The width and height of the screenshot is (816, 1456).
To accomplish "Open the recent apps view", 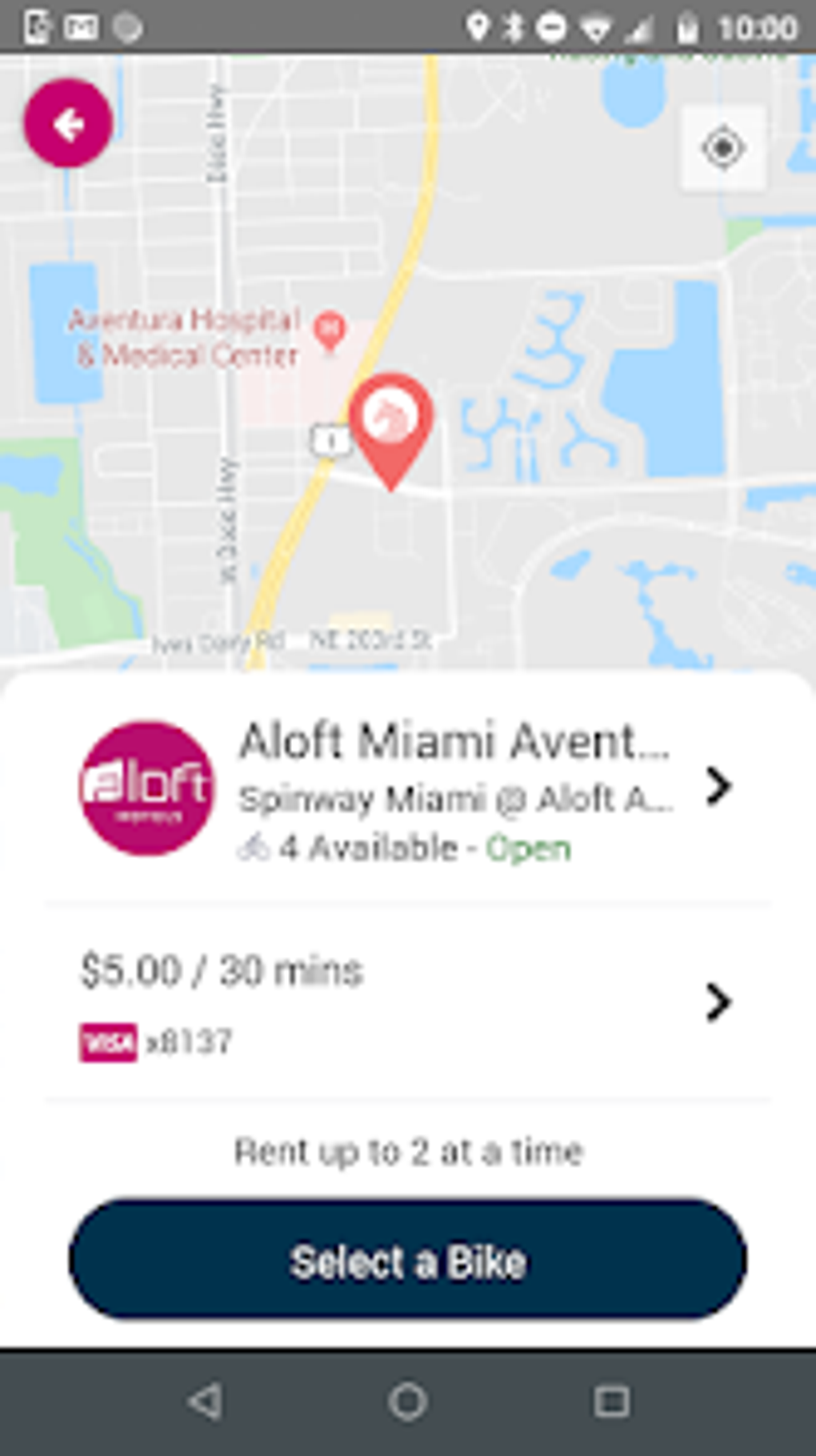I will [611, 1402].
